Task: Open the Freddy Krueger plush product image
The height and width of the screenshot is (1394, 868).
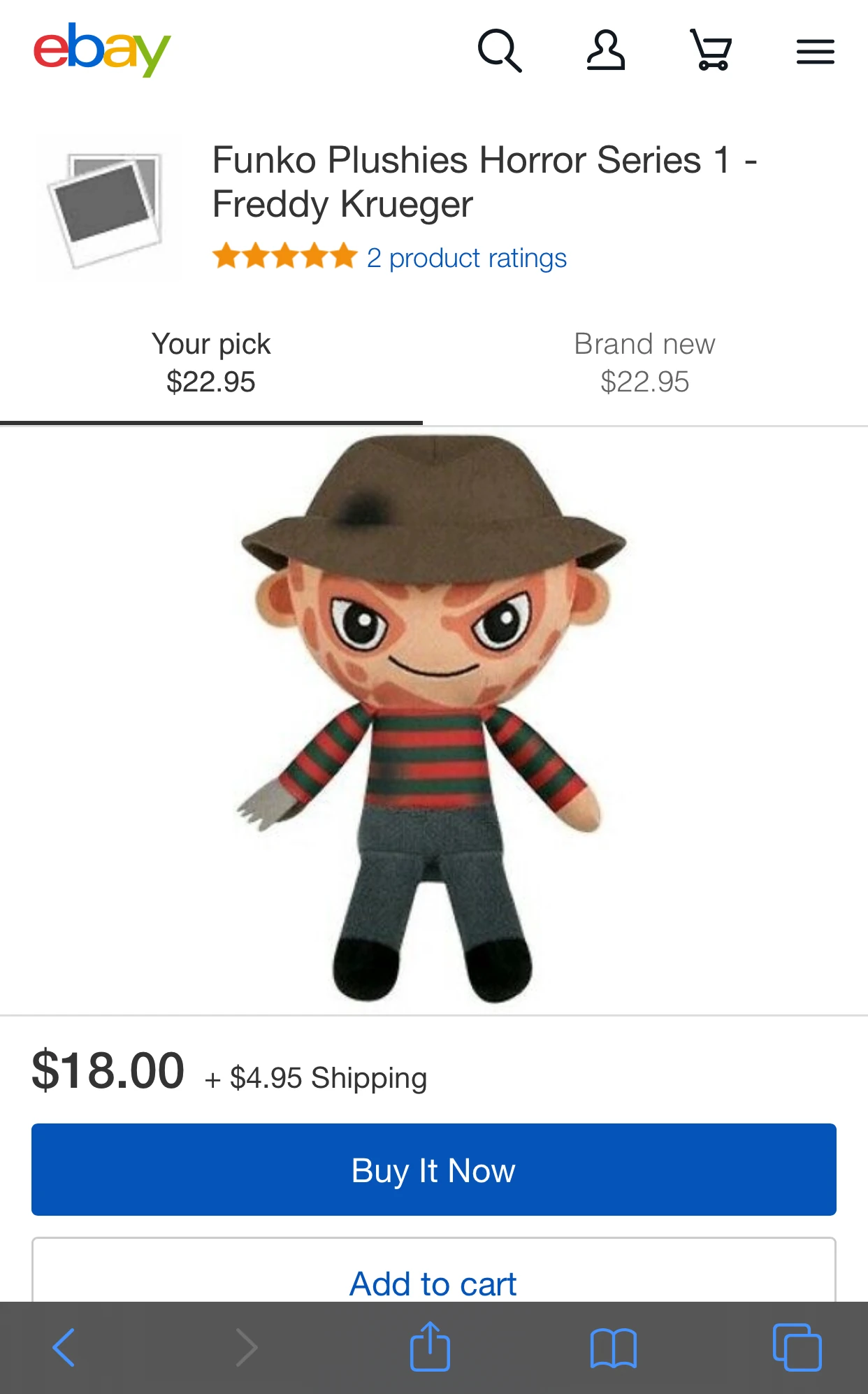Action: (x=432, y=720)
